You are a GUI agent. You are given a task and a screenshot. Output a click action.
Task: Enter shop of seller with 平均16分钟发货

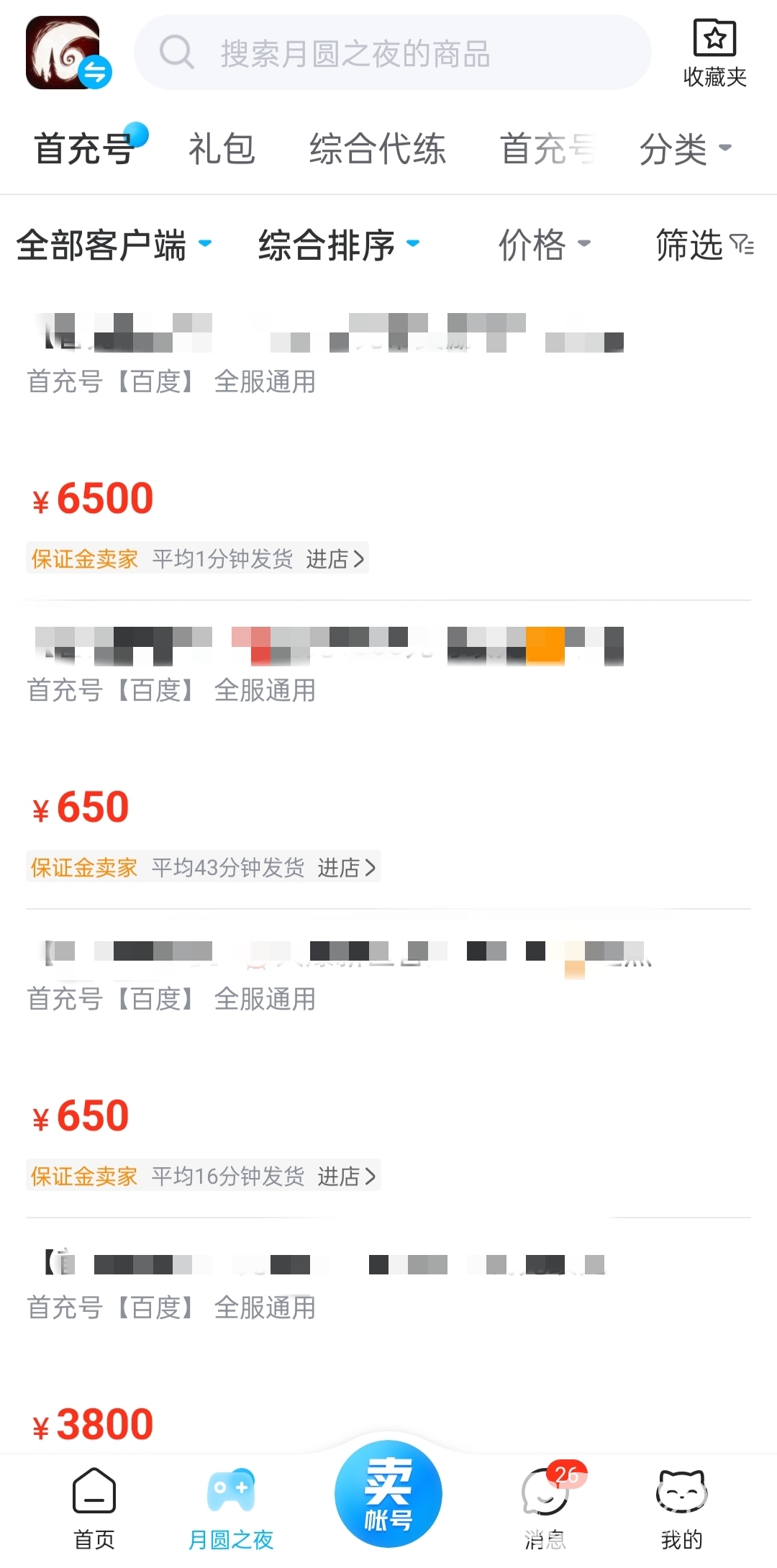point(347,1177)
